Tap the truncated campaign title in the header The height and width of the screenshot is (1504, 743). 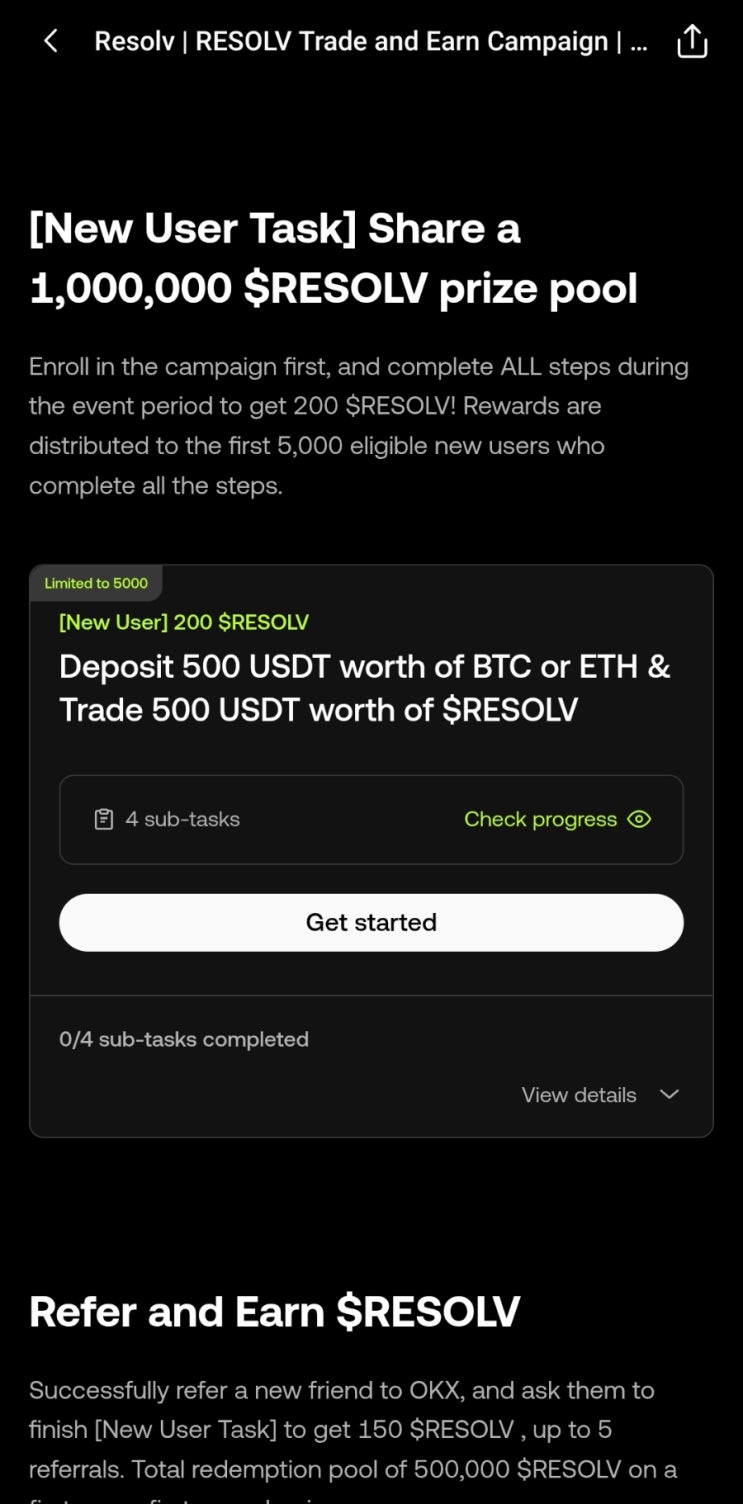point(371,41)
